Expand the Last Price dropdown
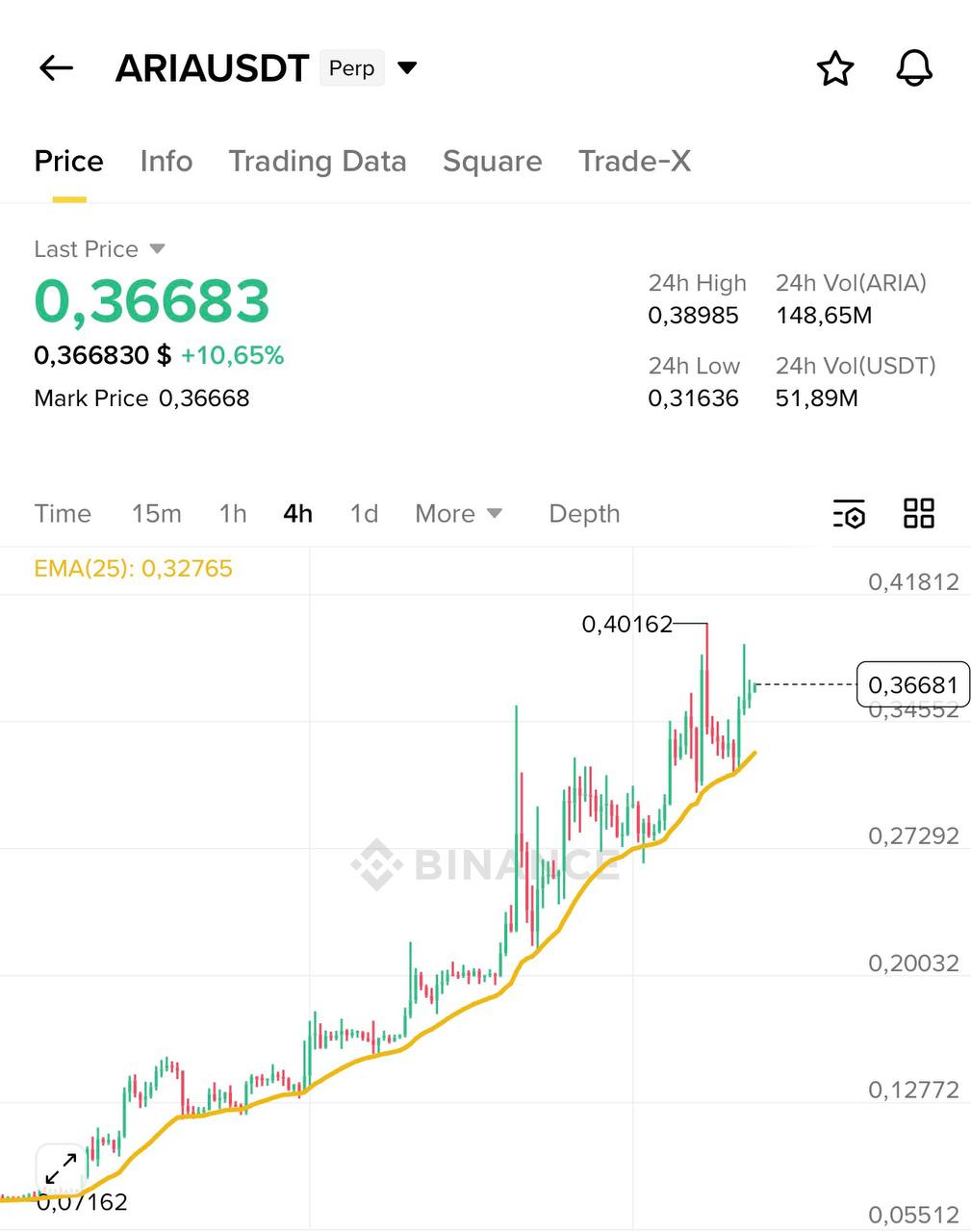Viewport: 971px width, 1232px height. point(157,249)
